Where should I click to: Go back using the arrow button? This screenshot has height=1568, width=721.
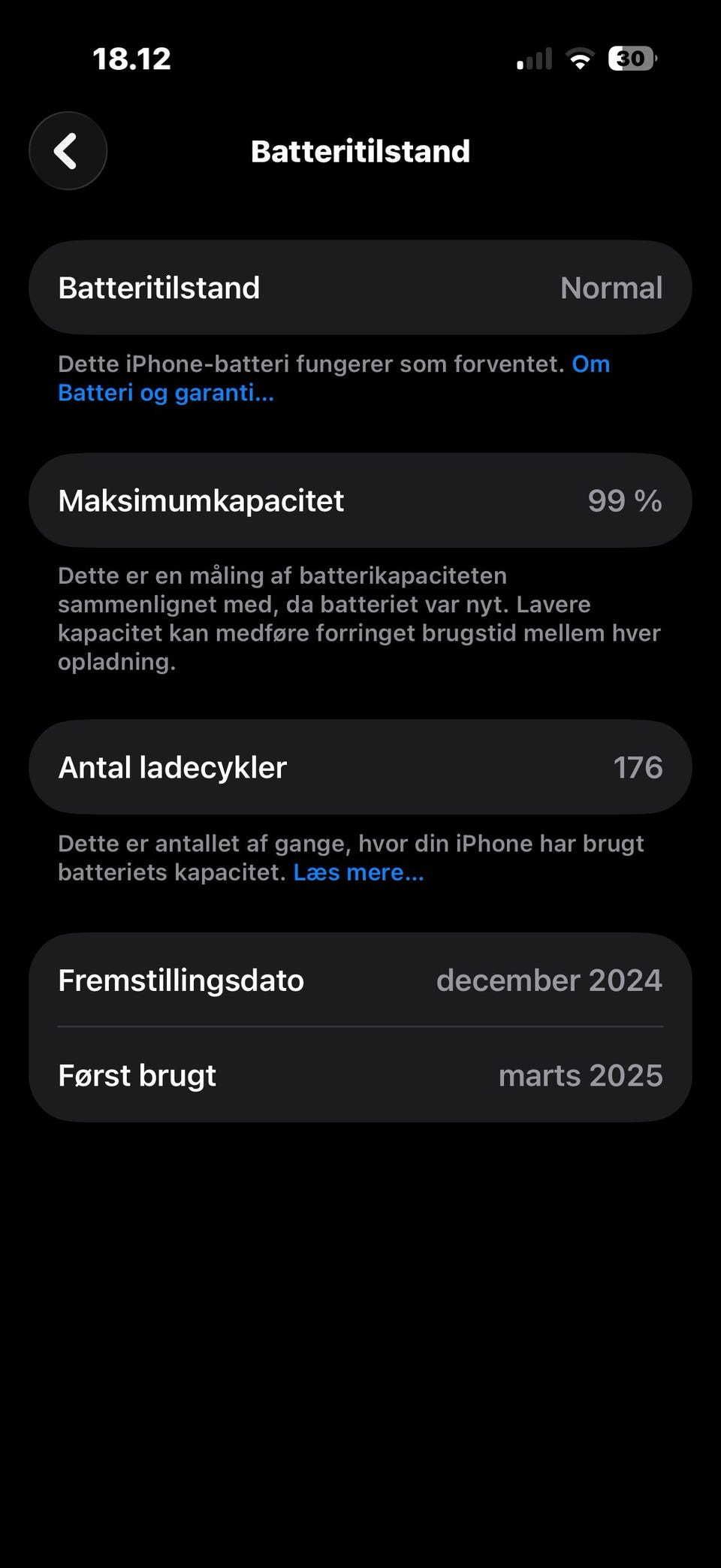click(x=68, y=151)
